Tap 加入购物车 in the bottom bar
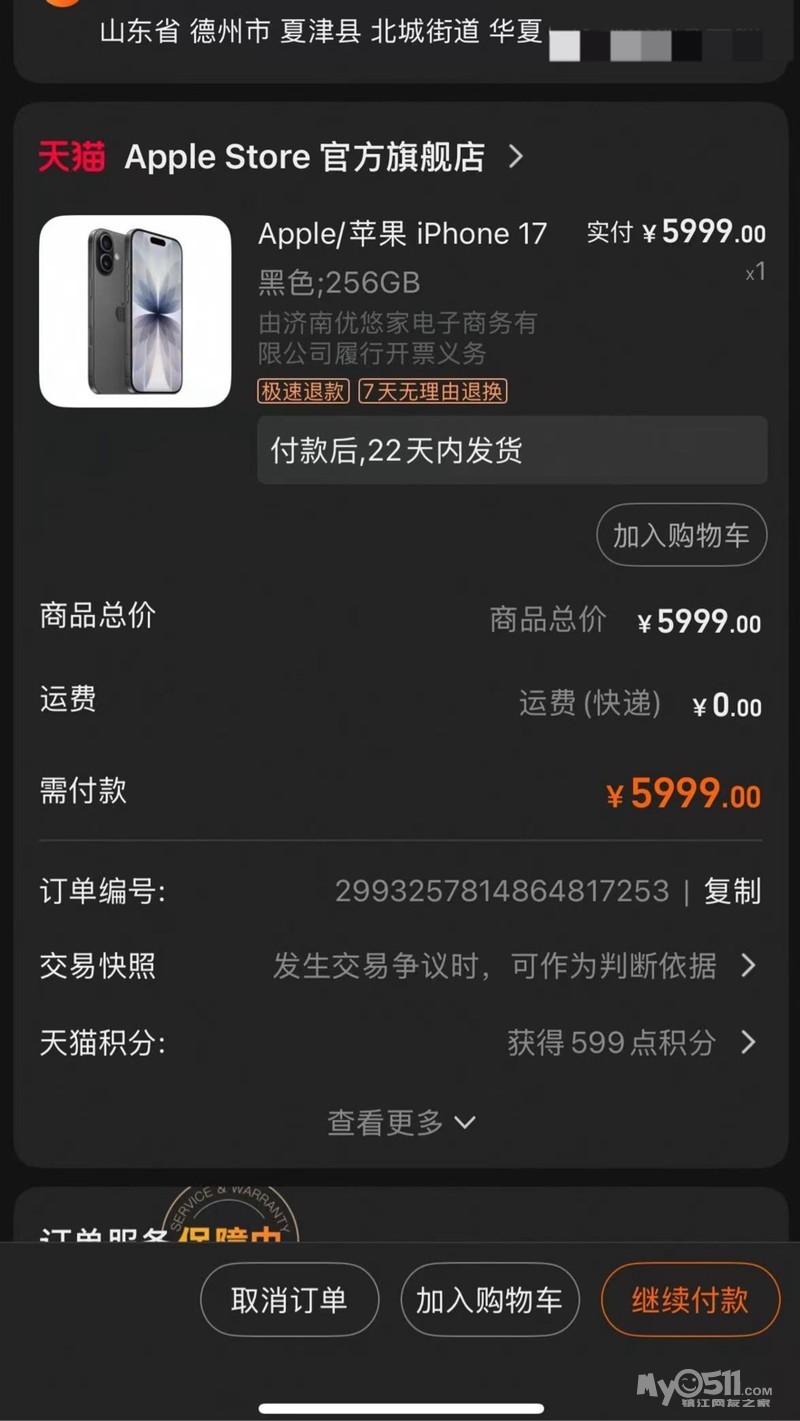800x1421 pixels. [489, 1300]
